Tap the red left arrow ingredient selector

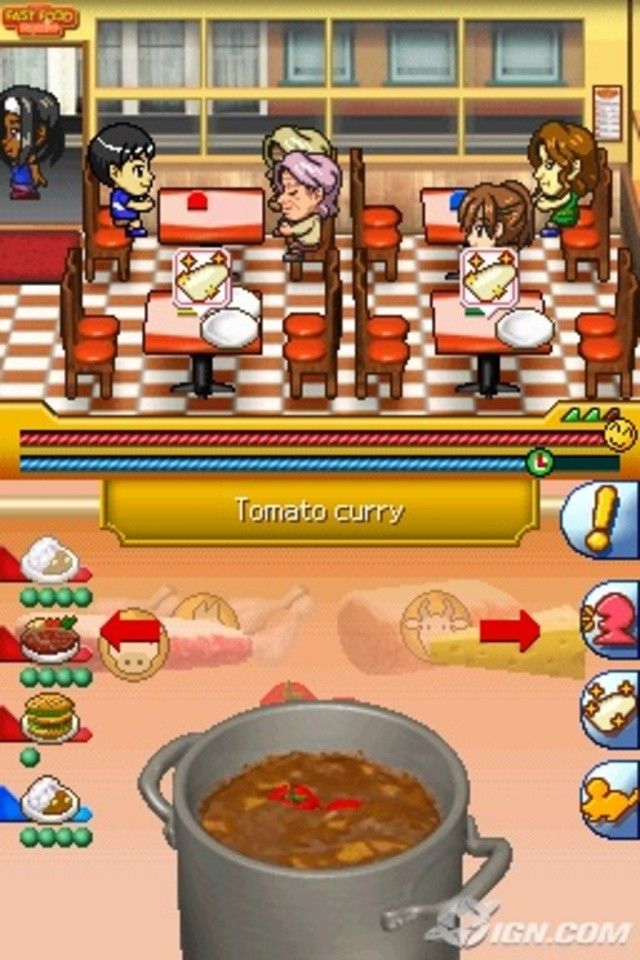click(127, 630)
